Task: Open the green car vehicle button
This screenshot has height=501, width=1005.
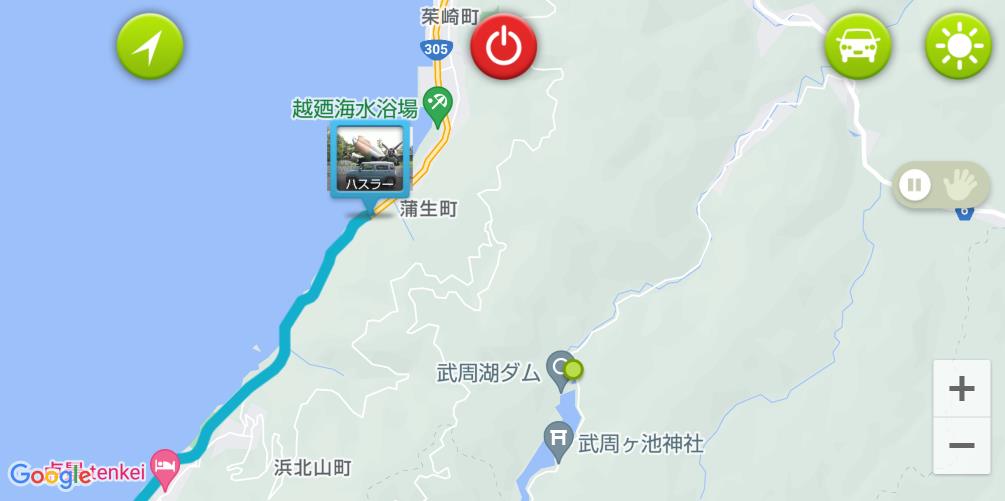Action: click(x=857, y=46)
